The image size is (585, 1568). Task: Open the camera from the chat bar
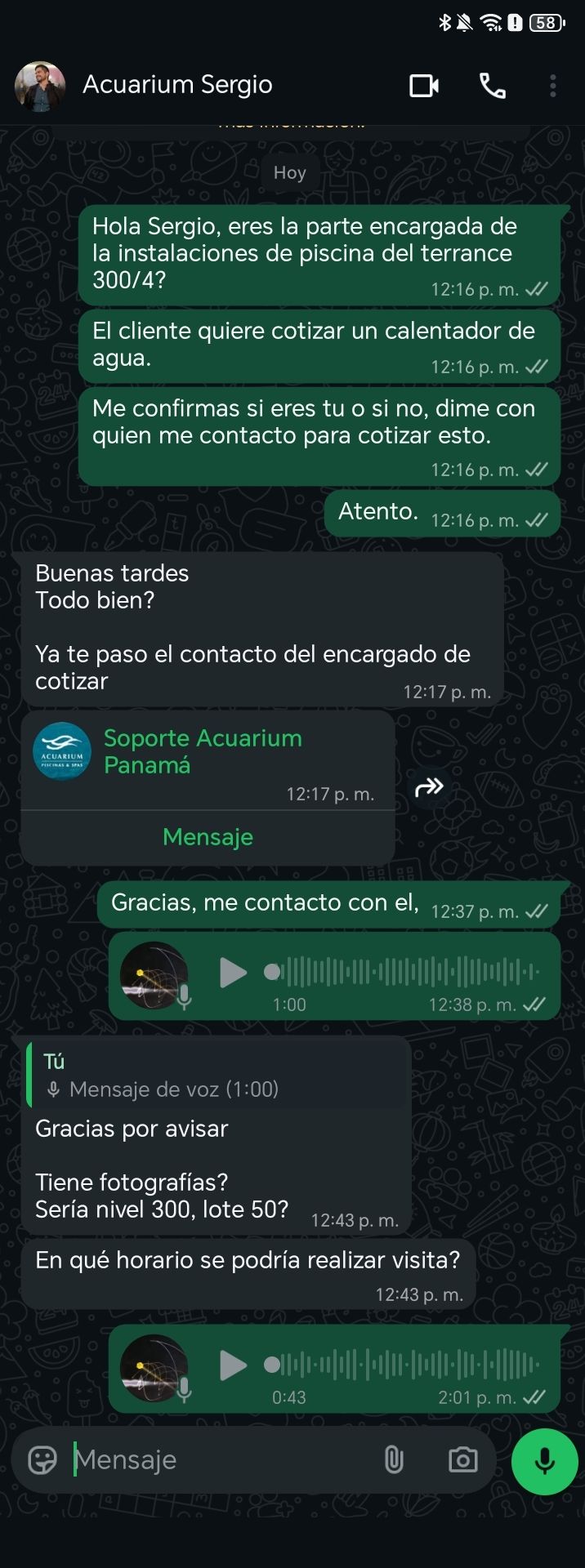462,1459
